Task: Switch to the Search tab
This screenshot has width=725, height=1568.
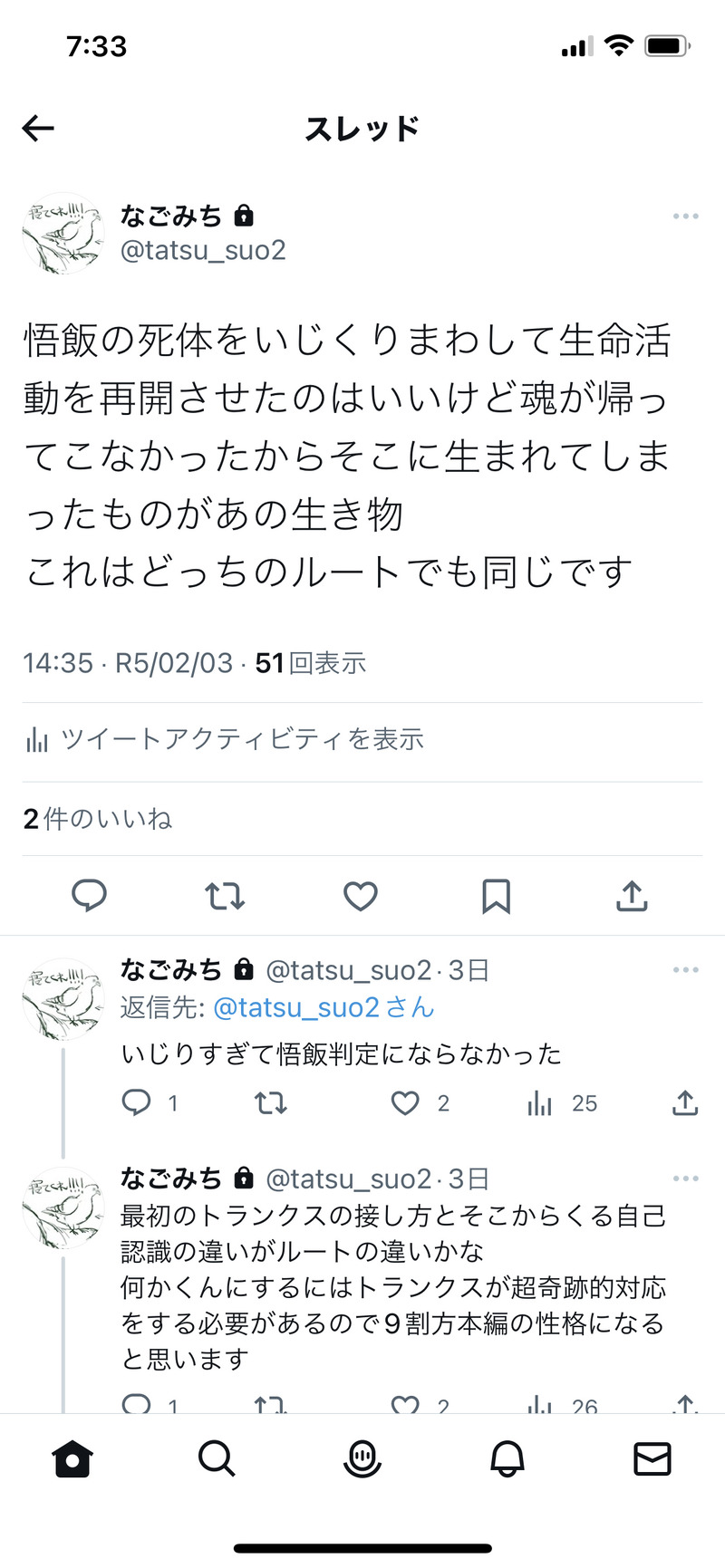Action: click(217, 1458)
